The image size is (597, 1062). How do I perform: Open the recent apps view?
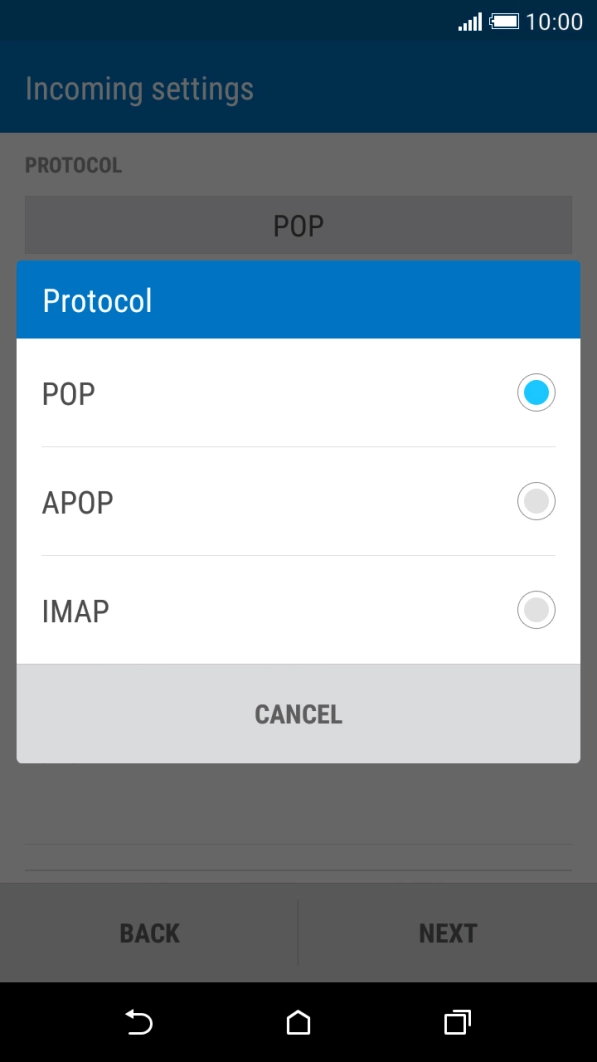tap(457, 1022)
